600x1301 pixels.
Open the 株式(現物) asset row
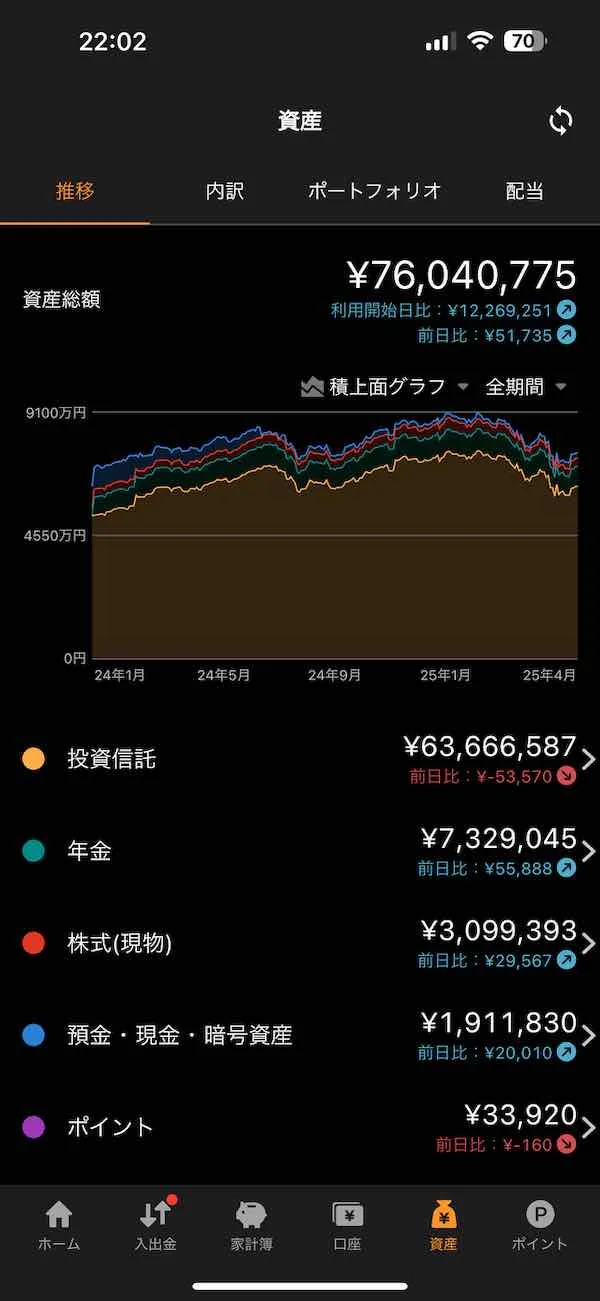[300, 943]
